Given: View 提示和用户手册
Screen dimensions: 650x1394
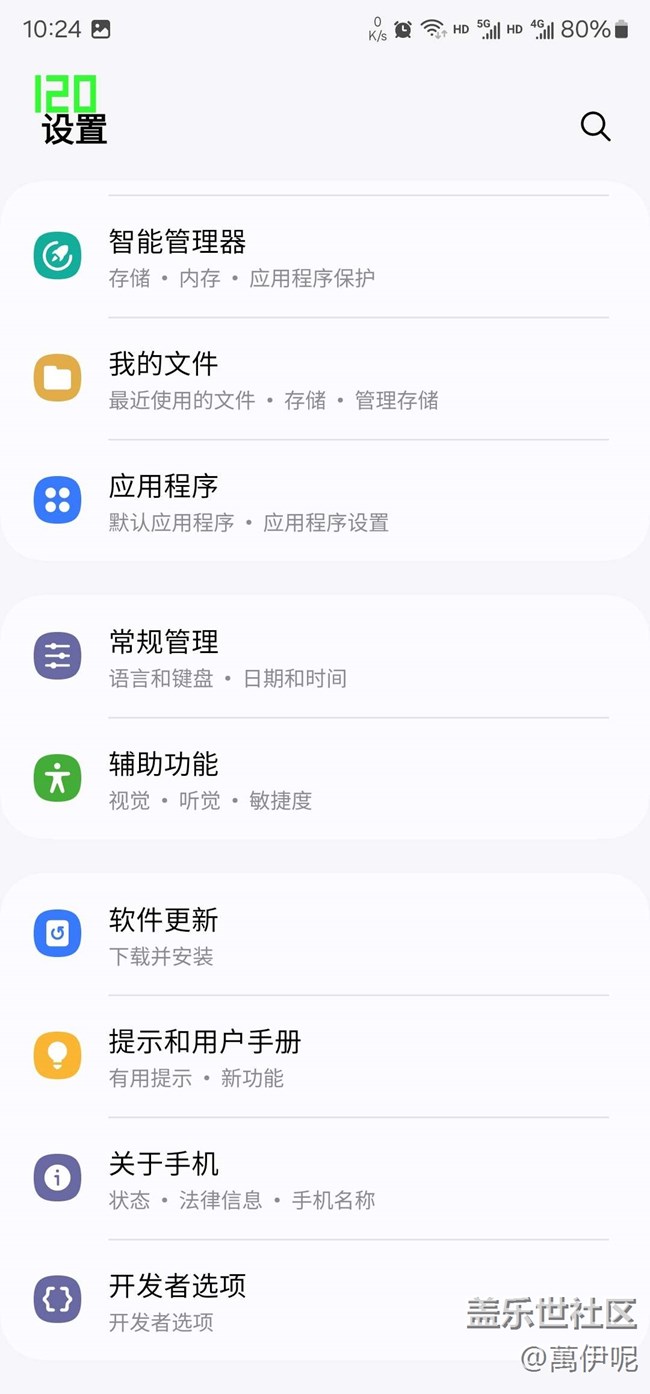Looking at the screenshot, I should (x=324, y=1057).
